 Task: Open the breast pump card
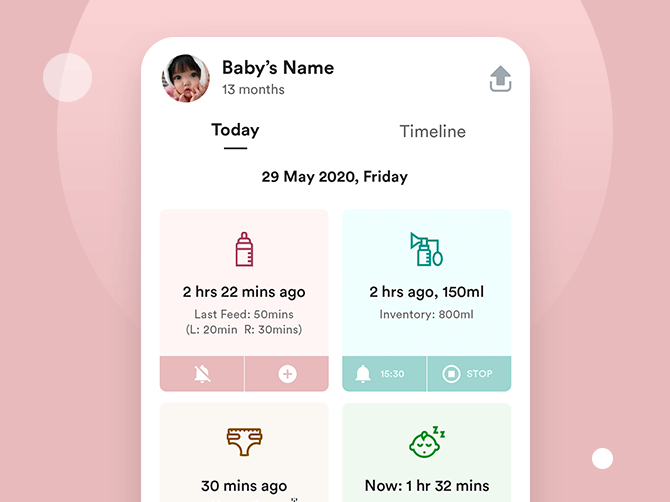point(426,282)
